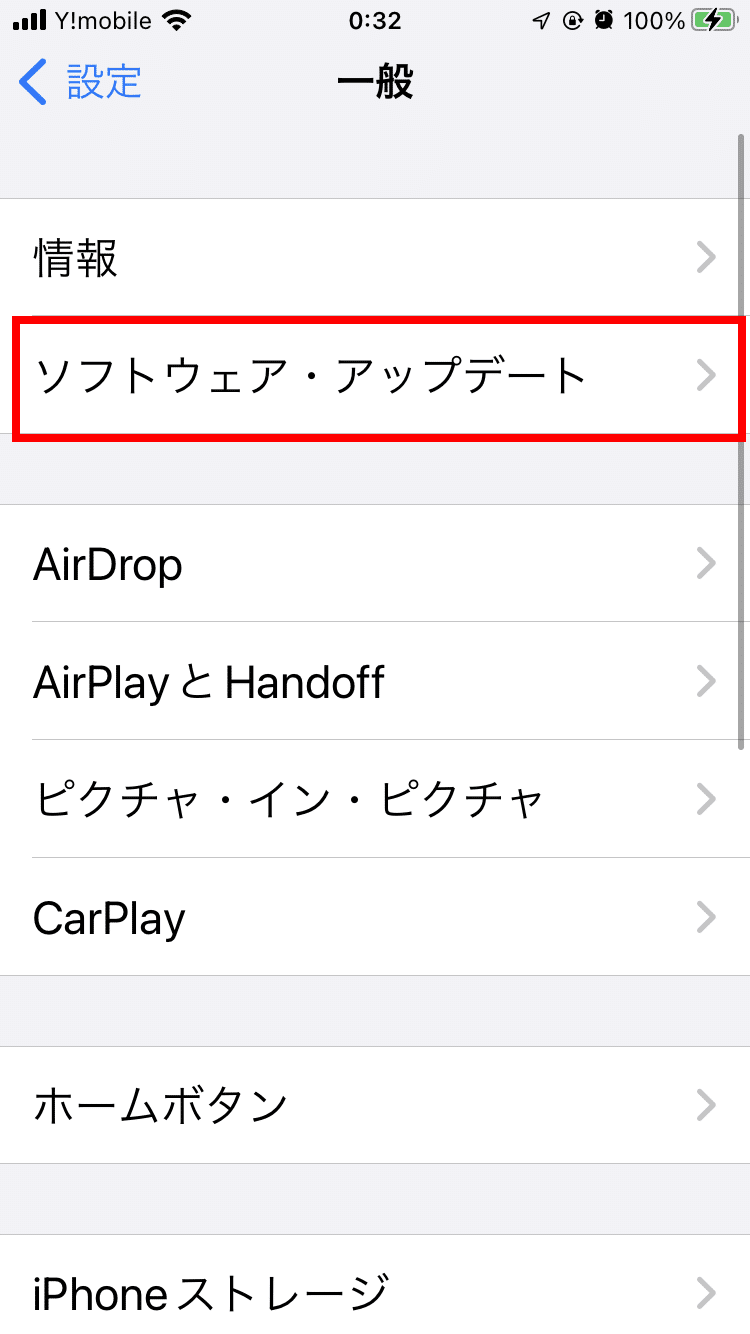The height and width of the screenshot is (1334, 750).
Task: Open ホームボタン settings
Action: pos(375,1105)
